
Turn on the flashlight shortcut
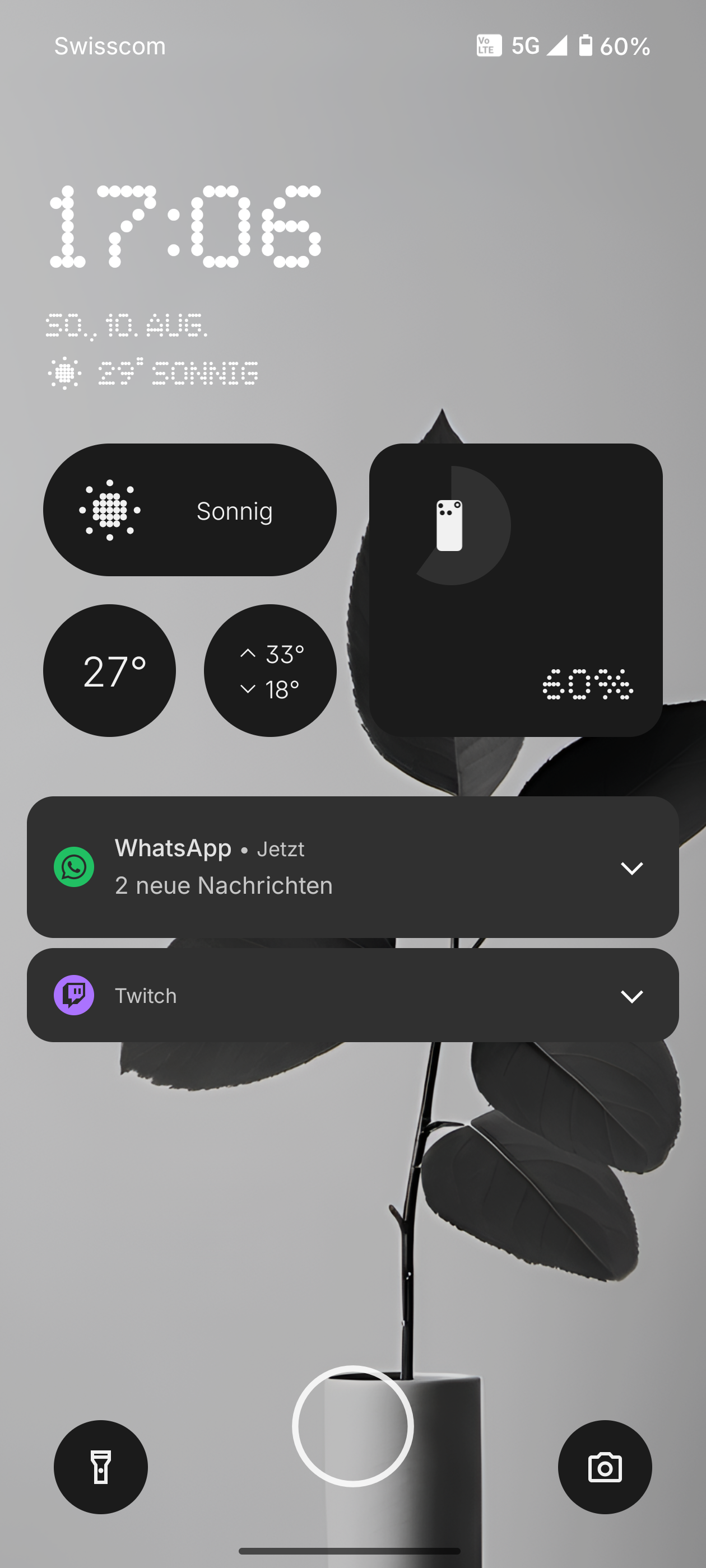(x=100, y=1466)
